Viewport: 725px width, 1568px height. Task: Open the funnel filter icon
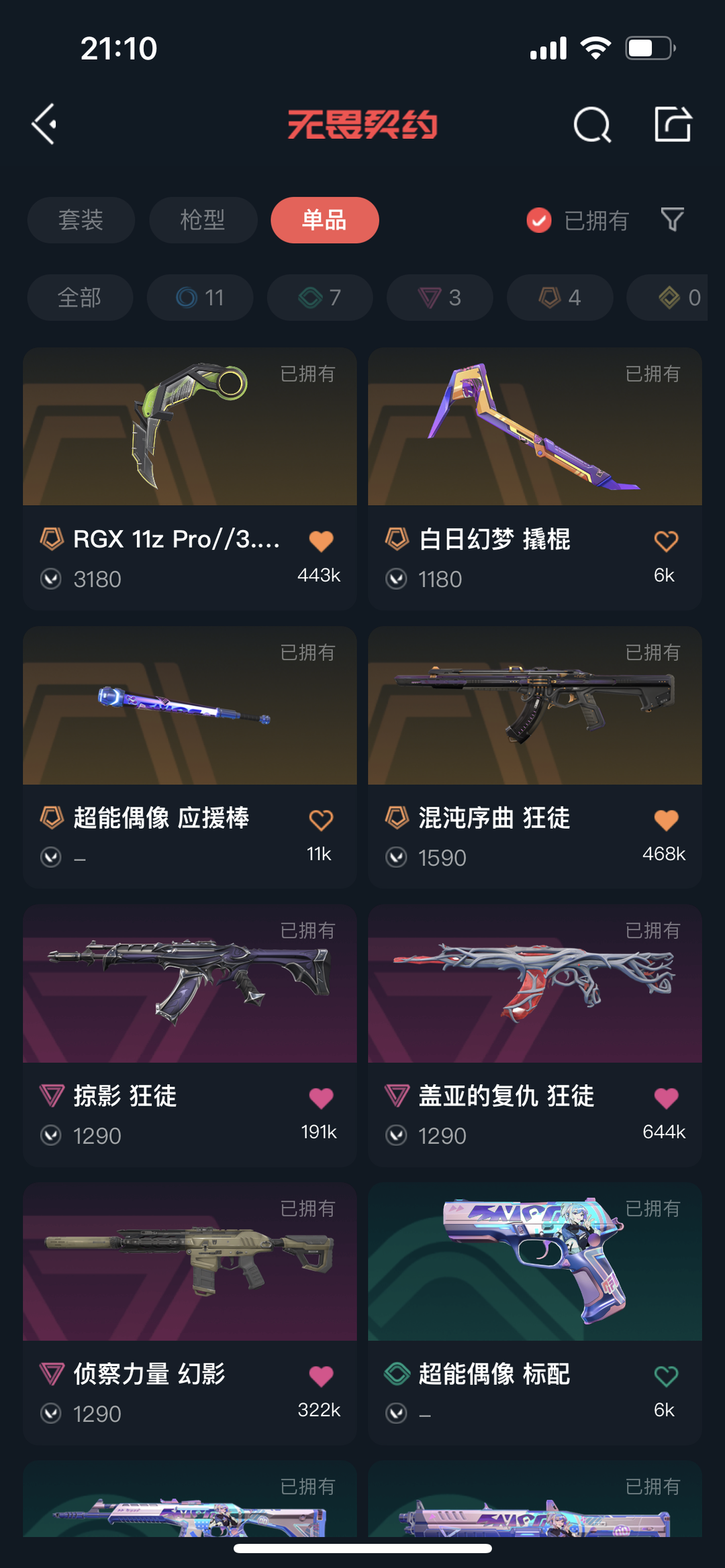(672, 219)
